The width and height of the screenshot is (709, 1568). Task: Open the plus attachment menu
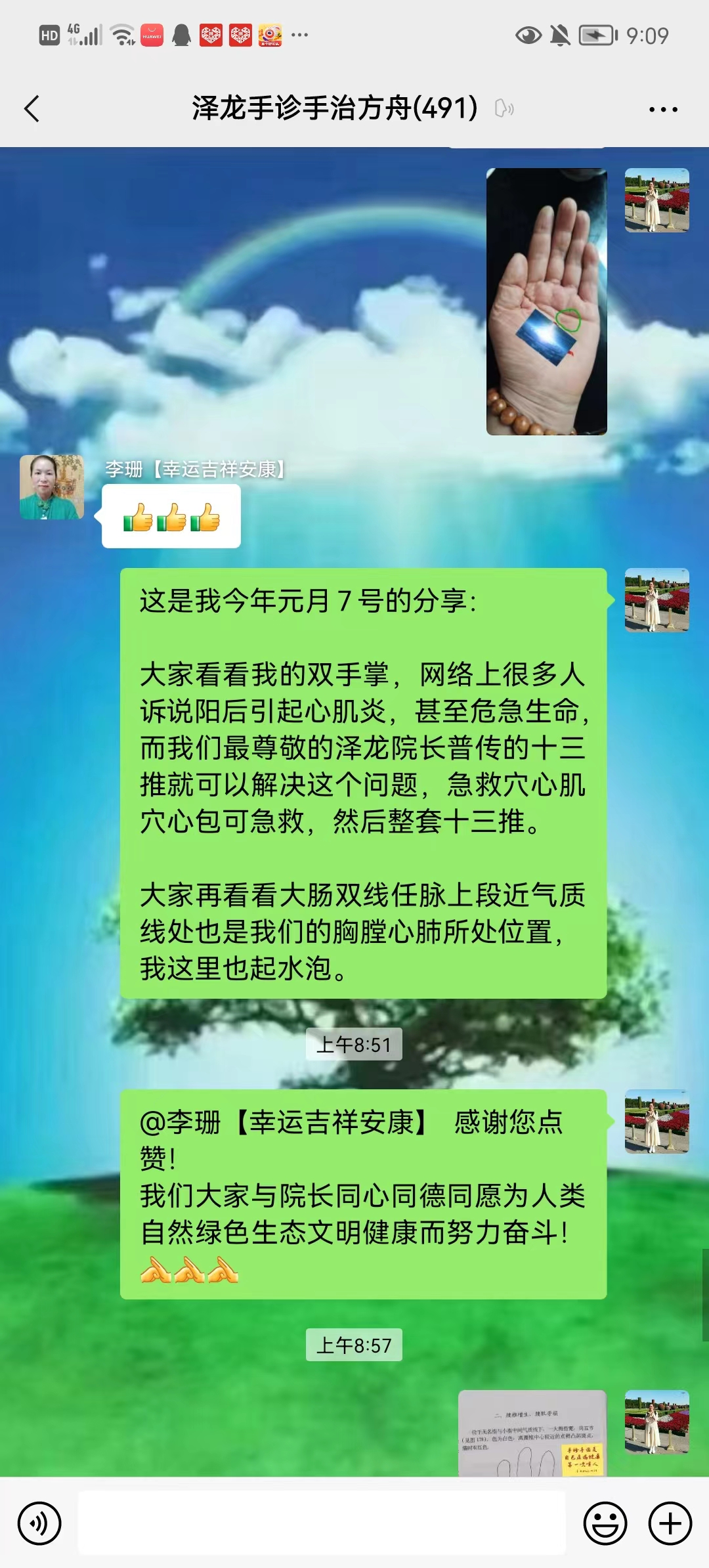tap(670, 1523)
